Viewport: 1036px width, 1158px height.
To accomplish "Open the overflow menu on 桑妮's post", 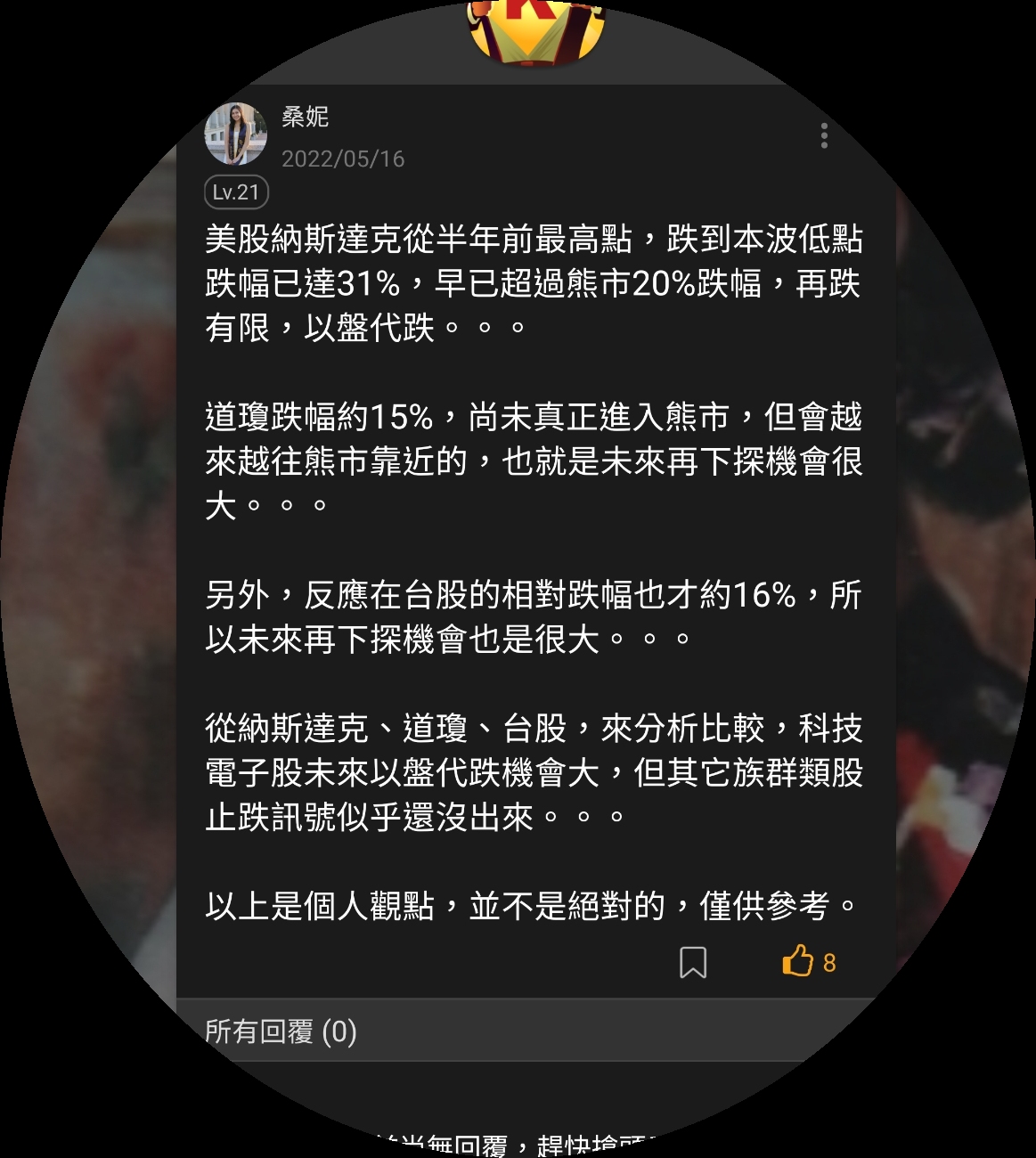I will [x=824, y=136].
